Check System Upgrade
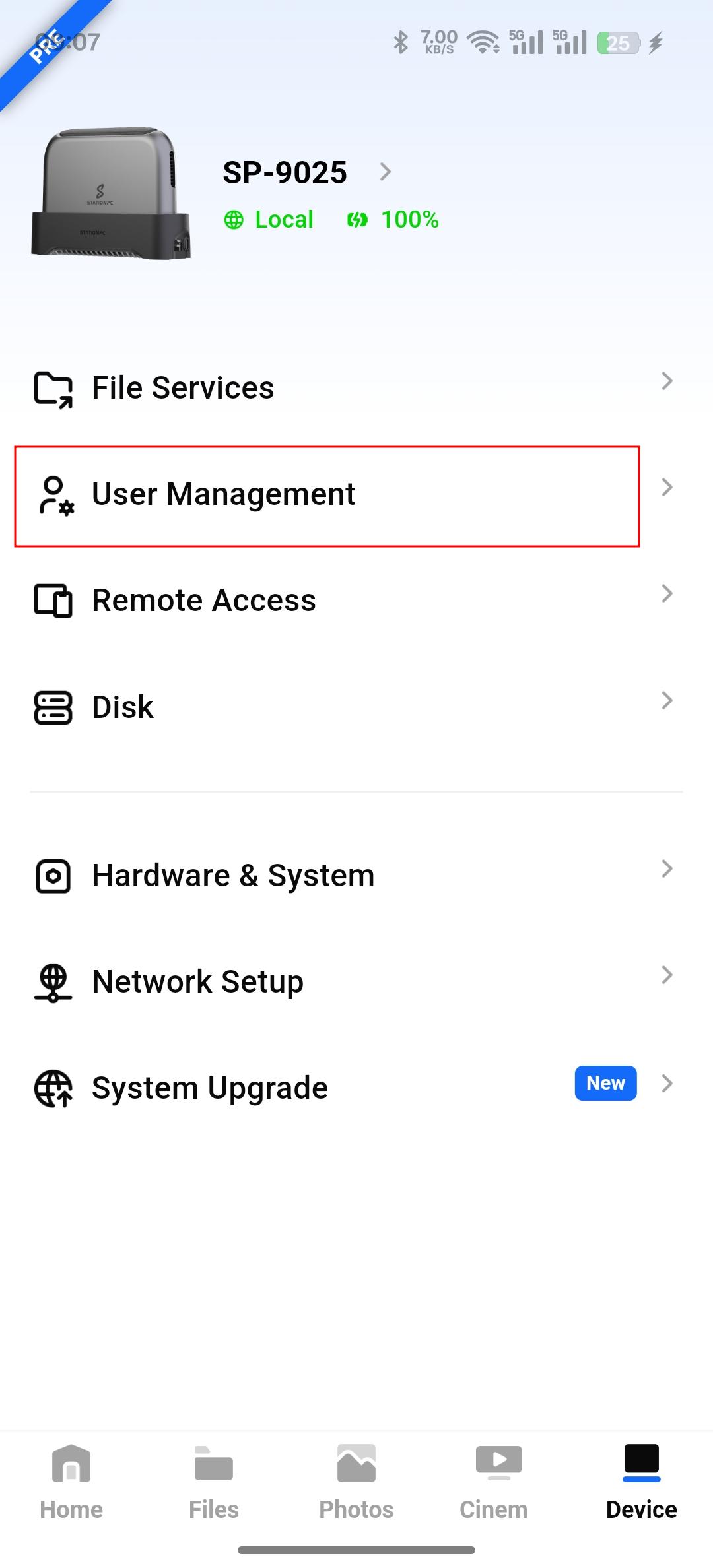The image size is (713, 1568). pyautogui.click(x=356, y=1088)
